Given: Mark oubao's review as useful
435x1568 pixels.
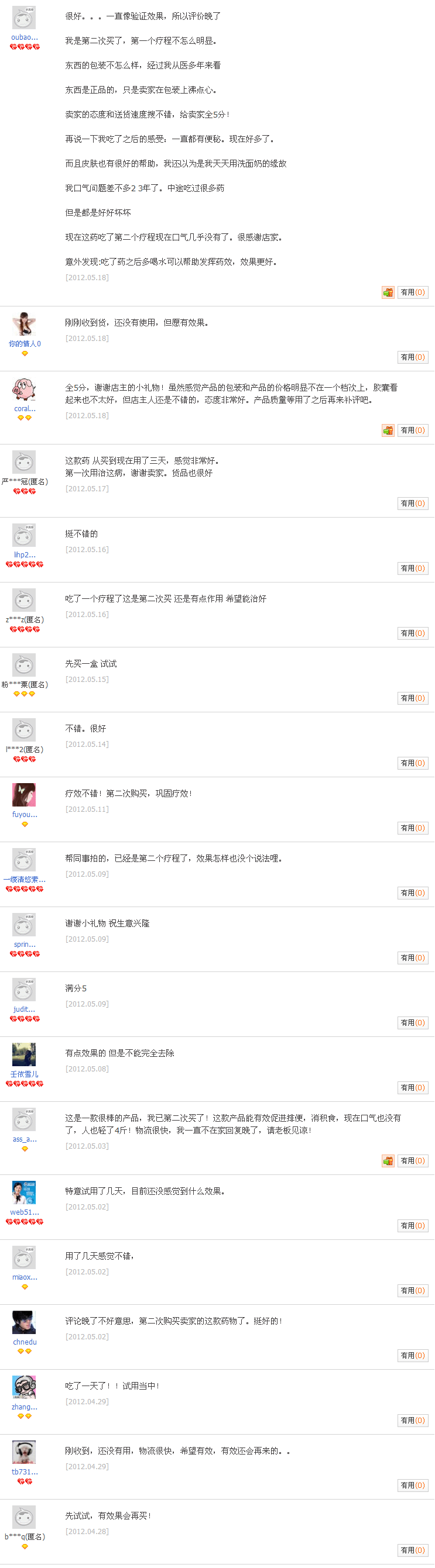Looking at the screenshot, I should point(412,293).
